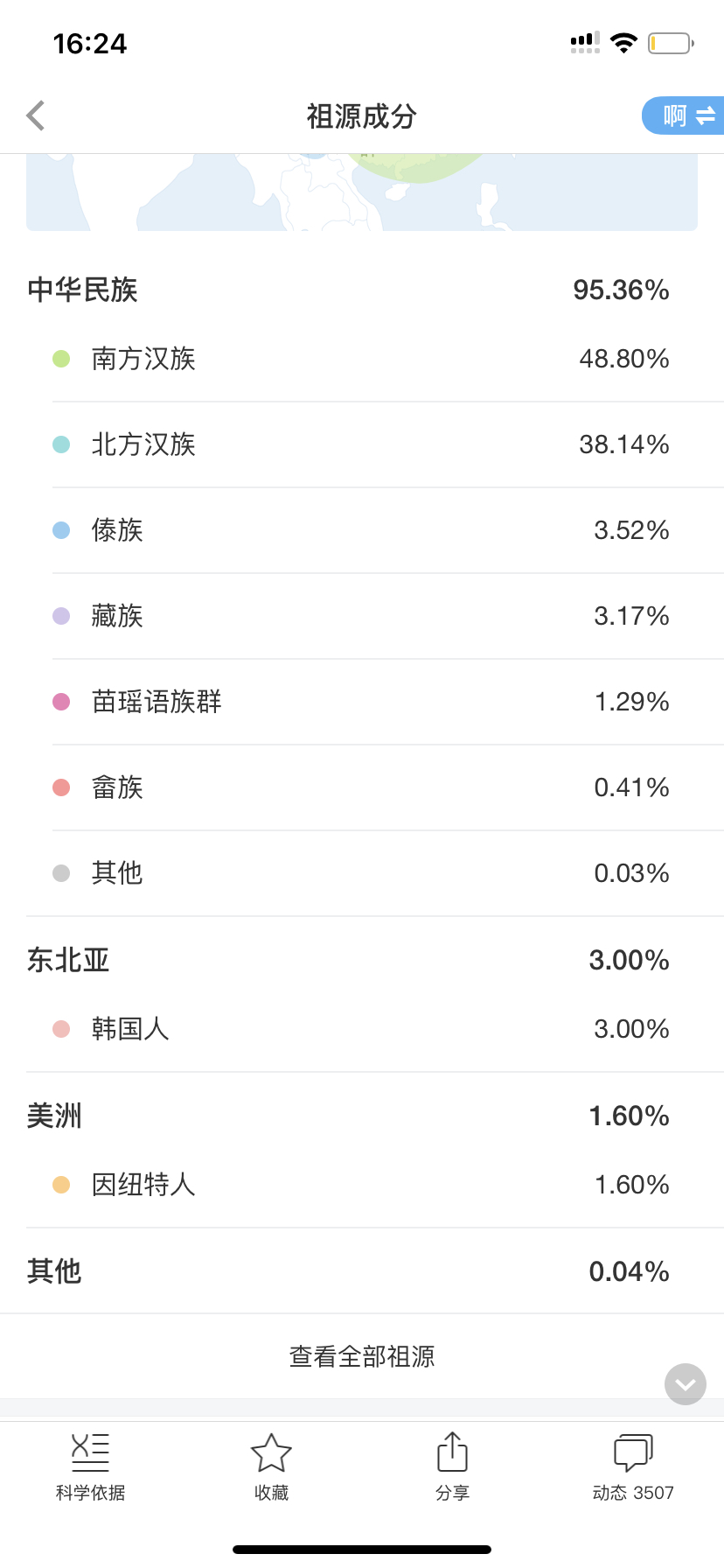Share the result via 分享
This screenshot has width=724, height=1568.
pos(452,1467)
